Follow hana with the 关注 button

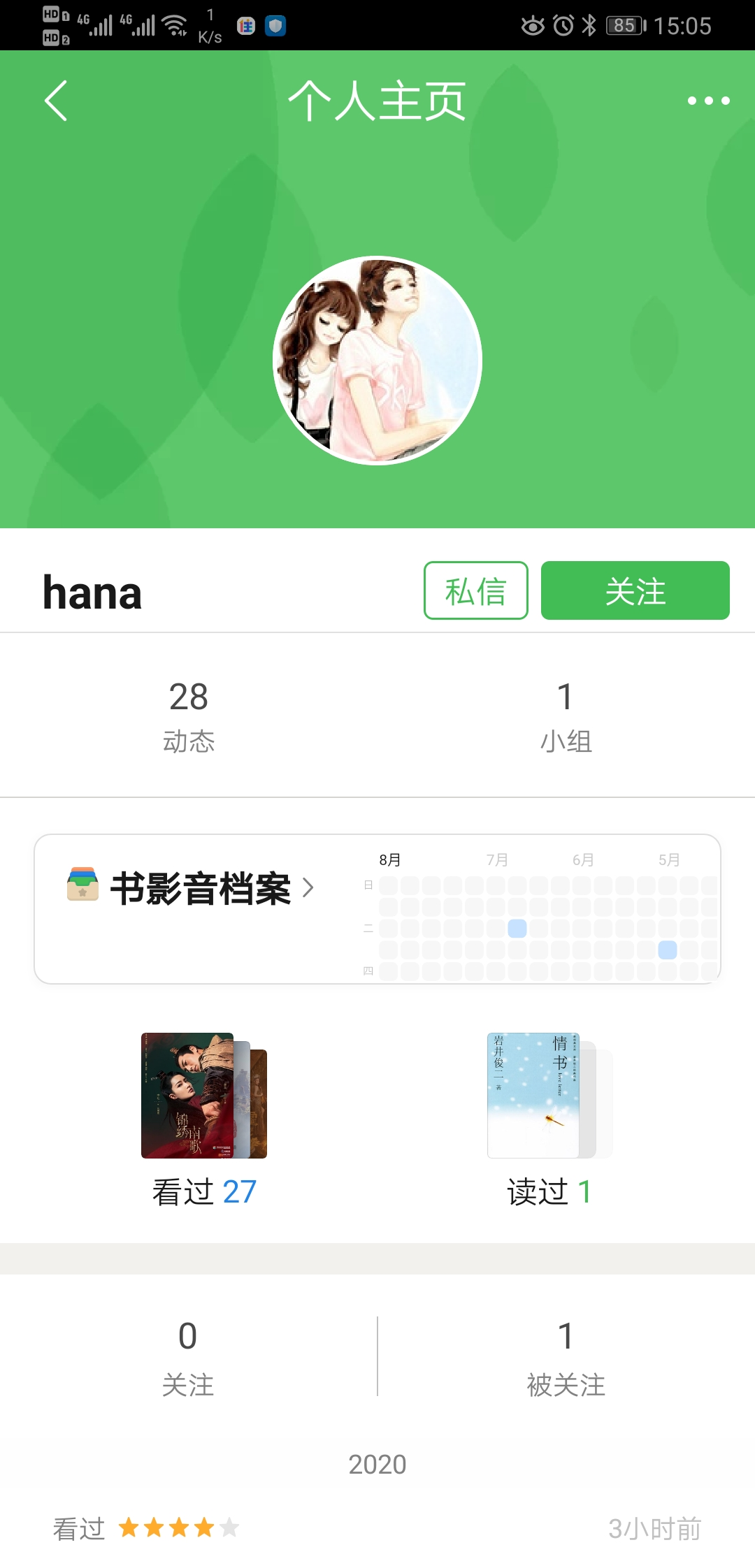[x=635, y=590]
